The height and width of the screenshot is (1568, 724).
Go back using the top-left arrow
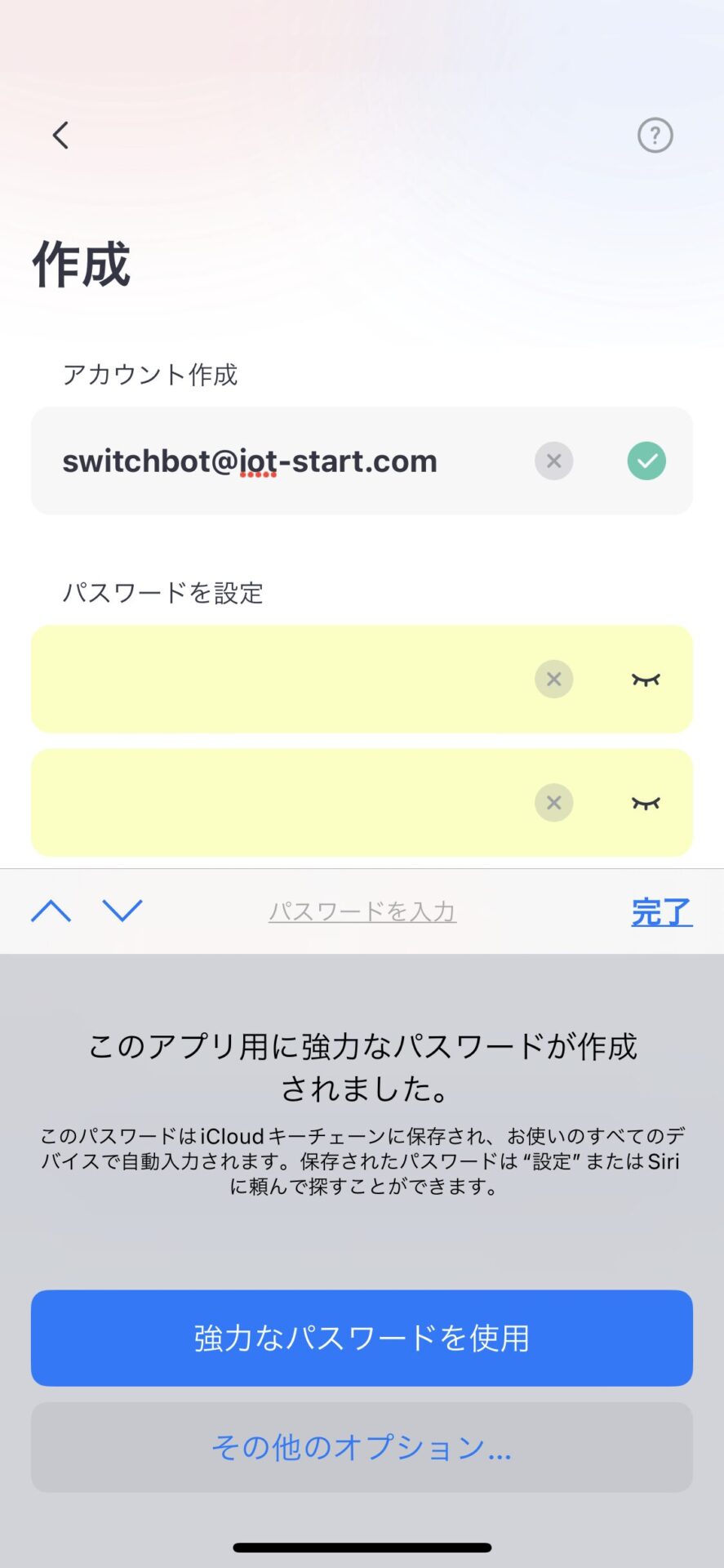pos(61,136)
